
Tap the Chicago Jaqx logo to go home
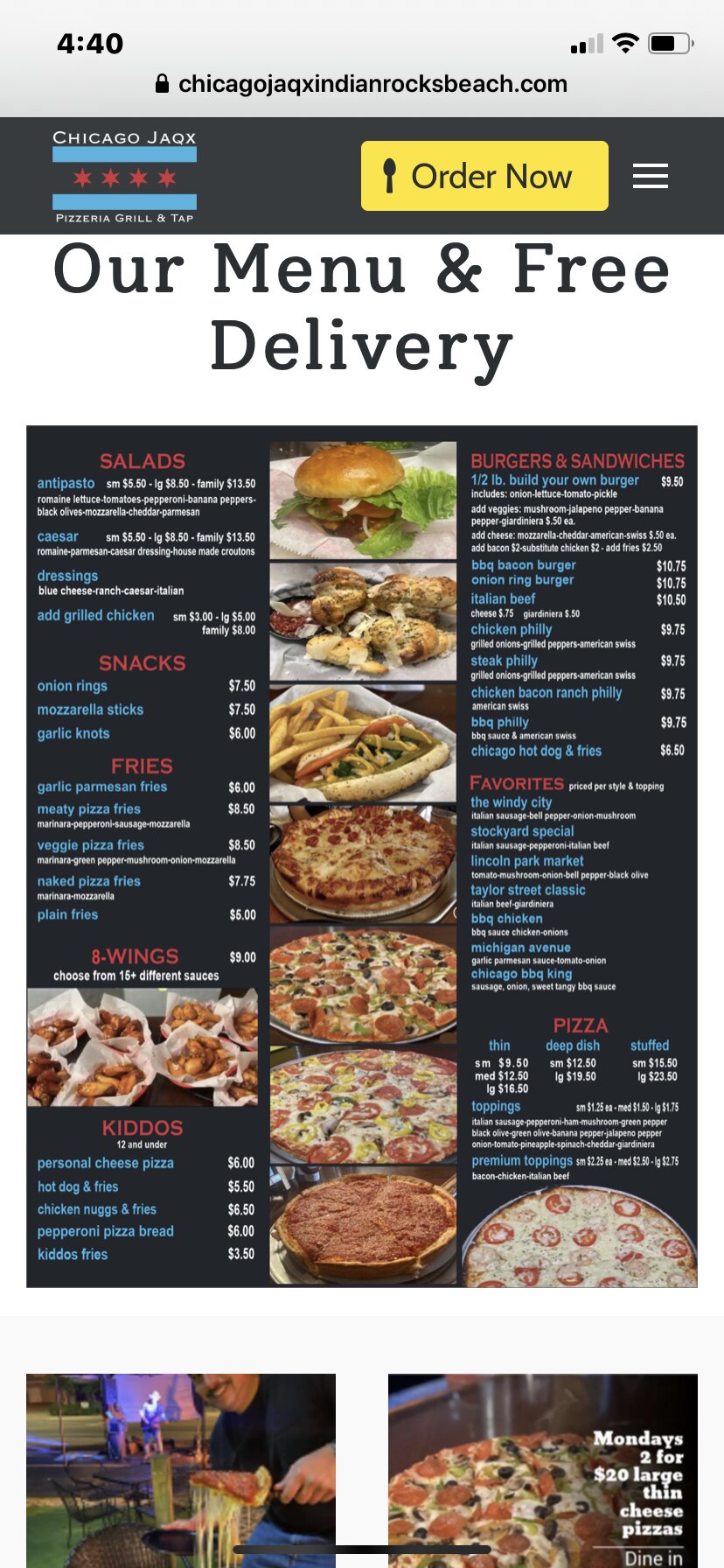click(124, 176)
